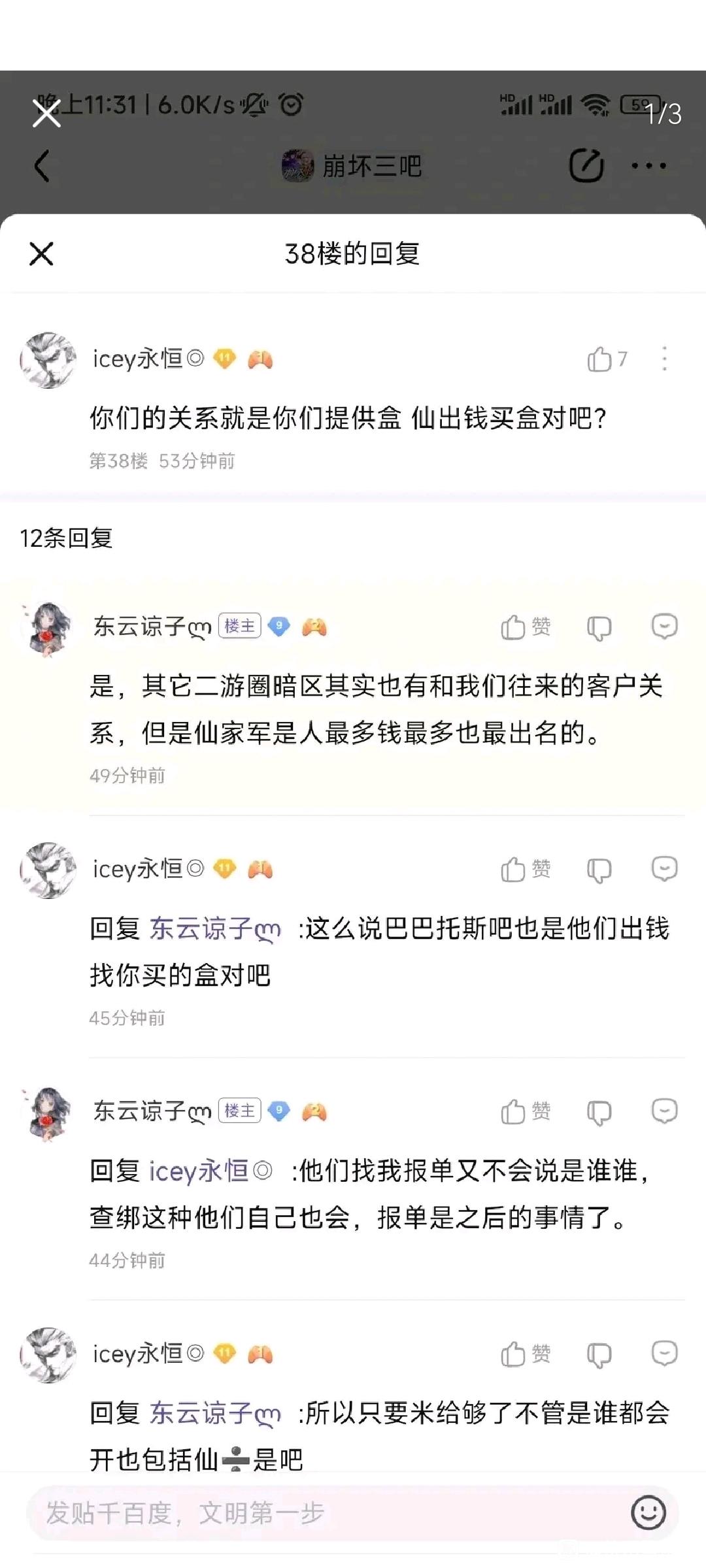706x1568 pixels.
Task: Tap the dislike icon on 东云谅子's first reply
Action: [x=599, y=625]
